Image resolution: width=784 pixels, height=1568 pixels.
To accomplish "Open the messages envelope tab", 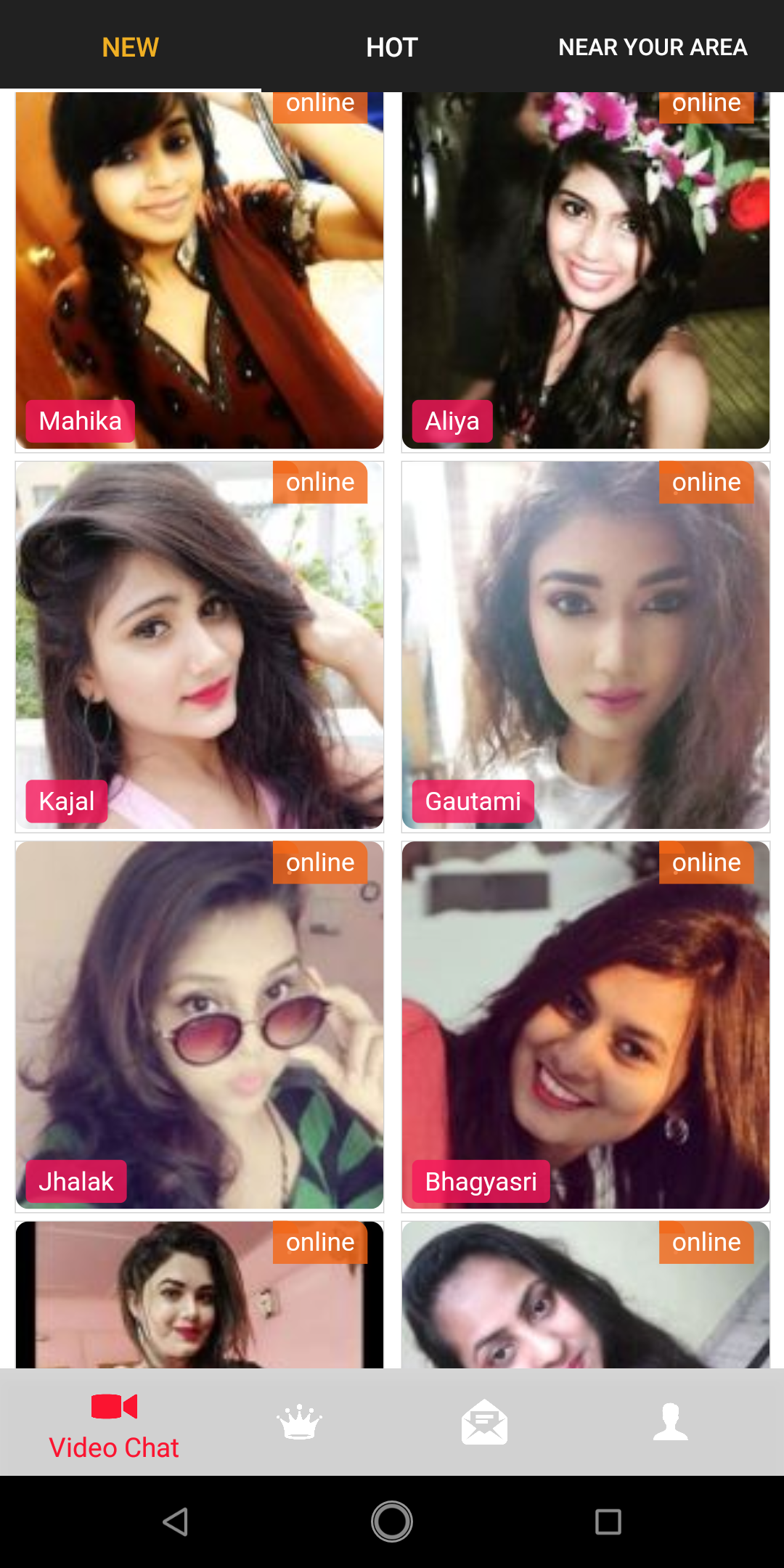I will 484,1421.
